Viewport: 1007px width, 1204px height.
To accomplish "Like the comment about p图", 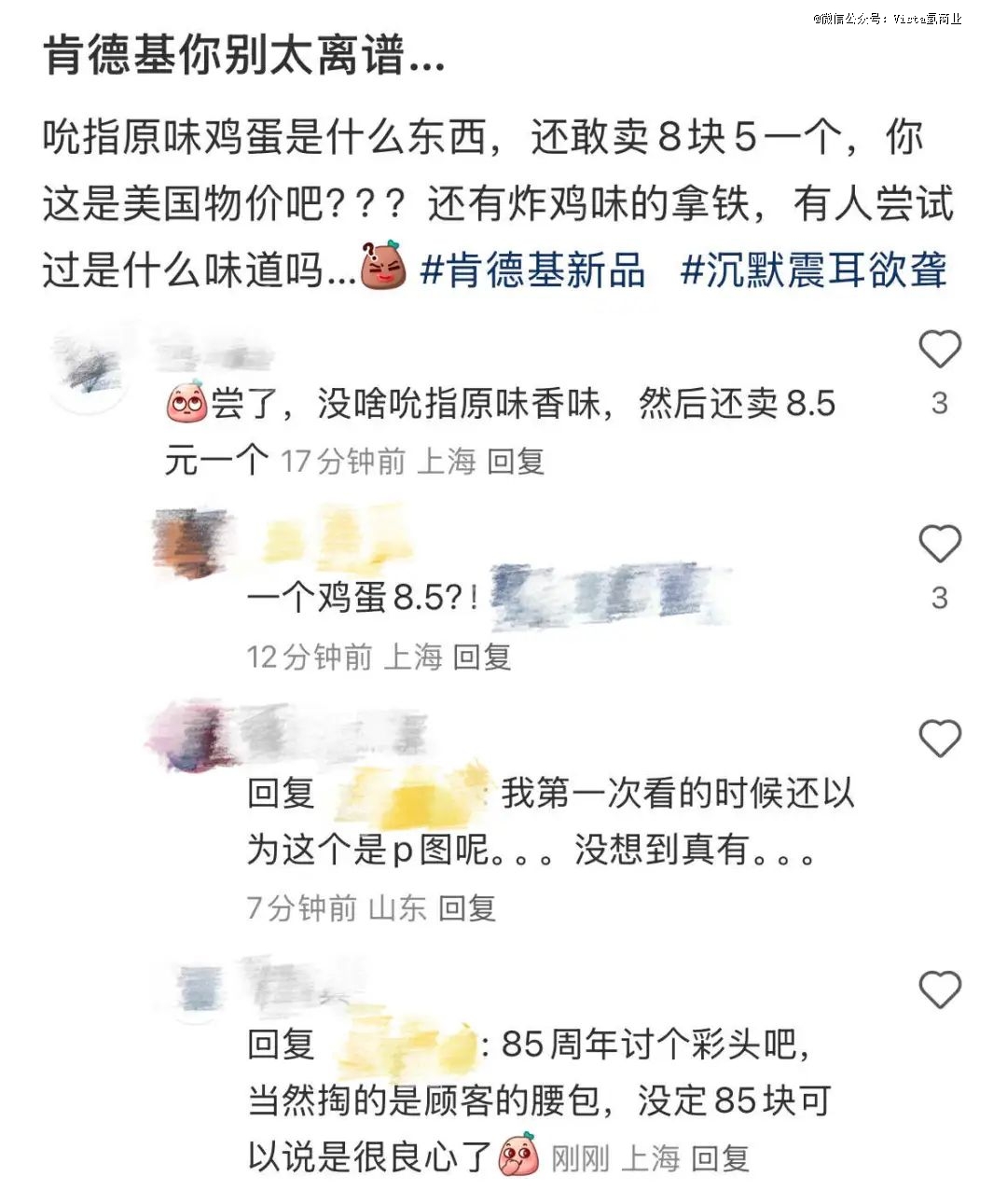I will [x=939, y=739].
